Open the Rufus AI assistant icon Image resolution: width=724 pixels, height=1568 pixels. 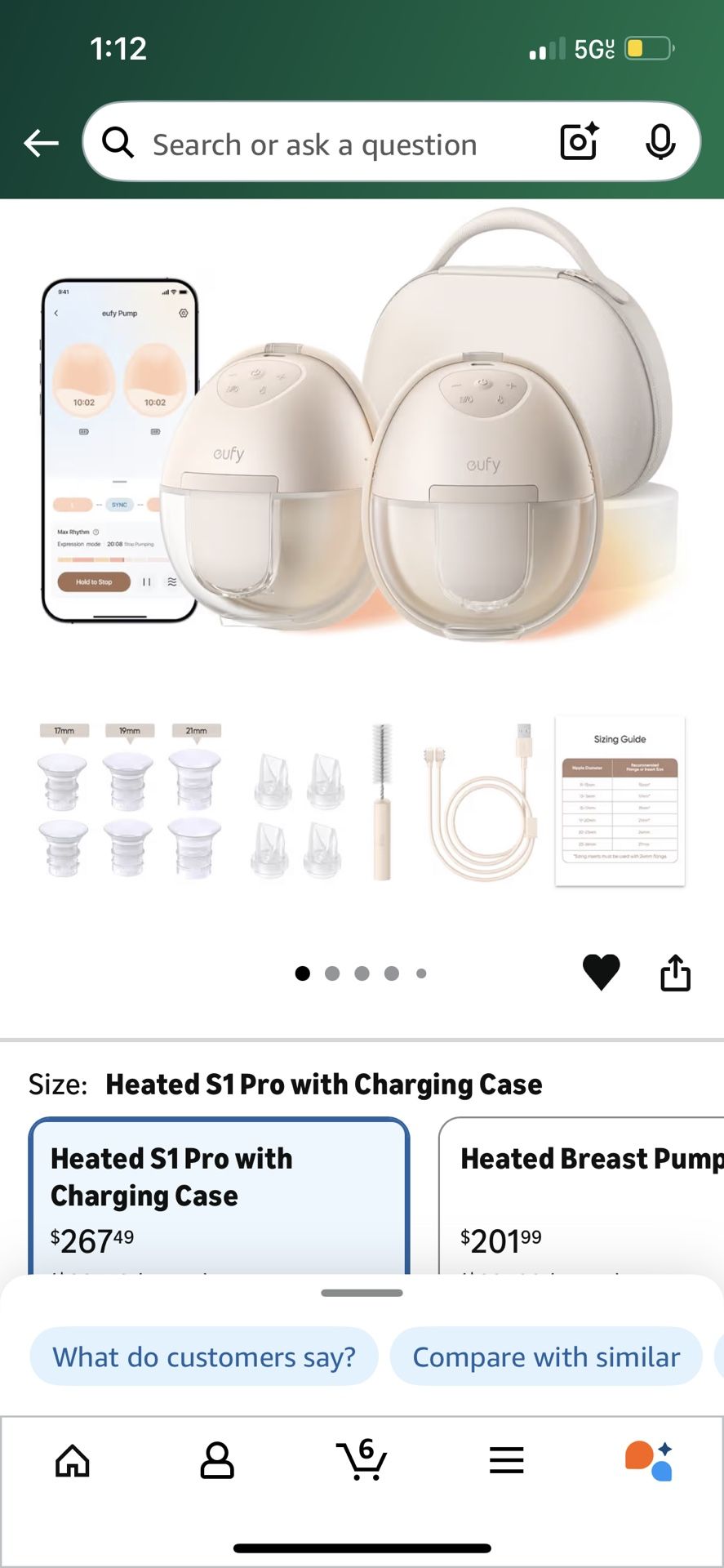649,1461
